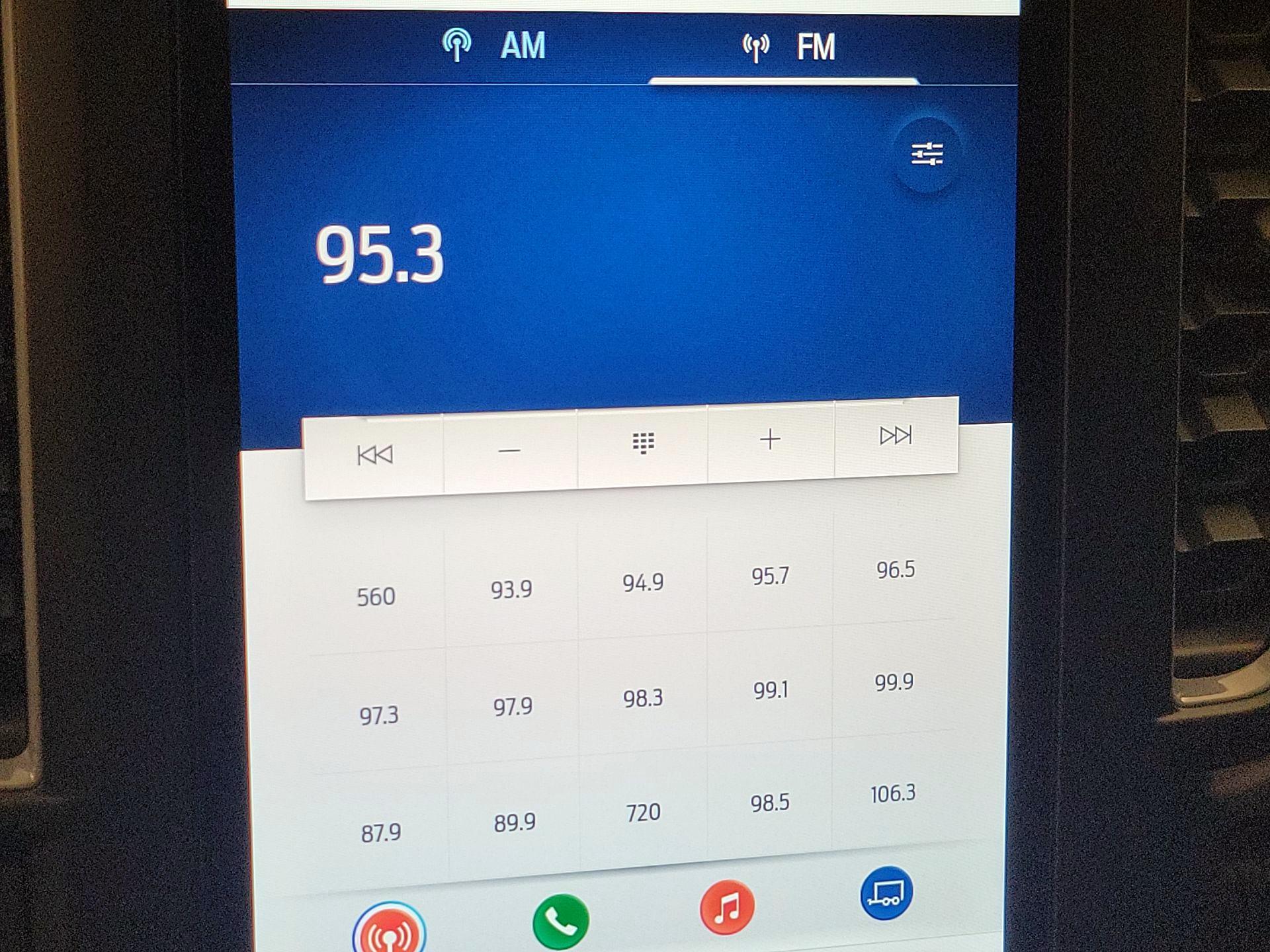Tune to preset 95.7
Screen dimensions: 1270x952
770,576
